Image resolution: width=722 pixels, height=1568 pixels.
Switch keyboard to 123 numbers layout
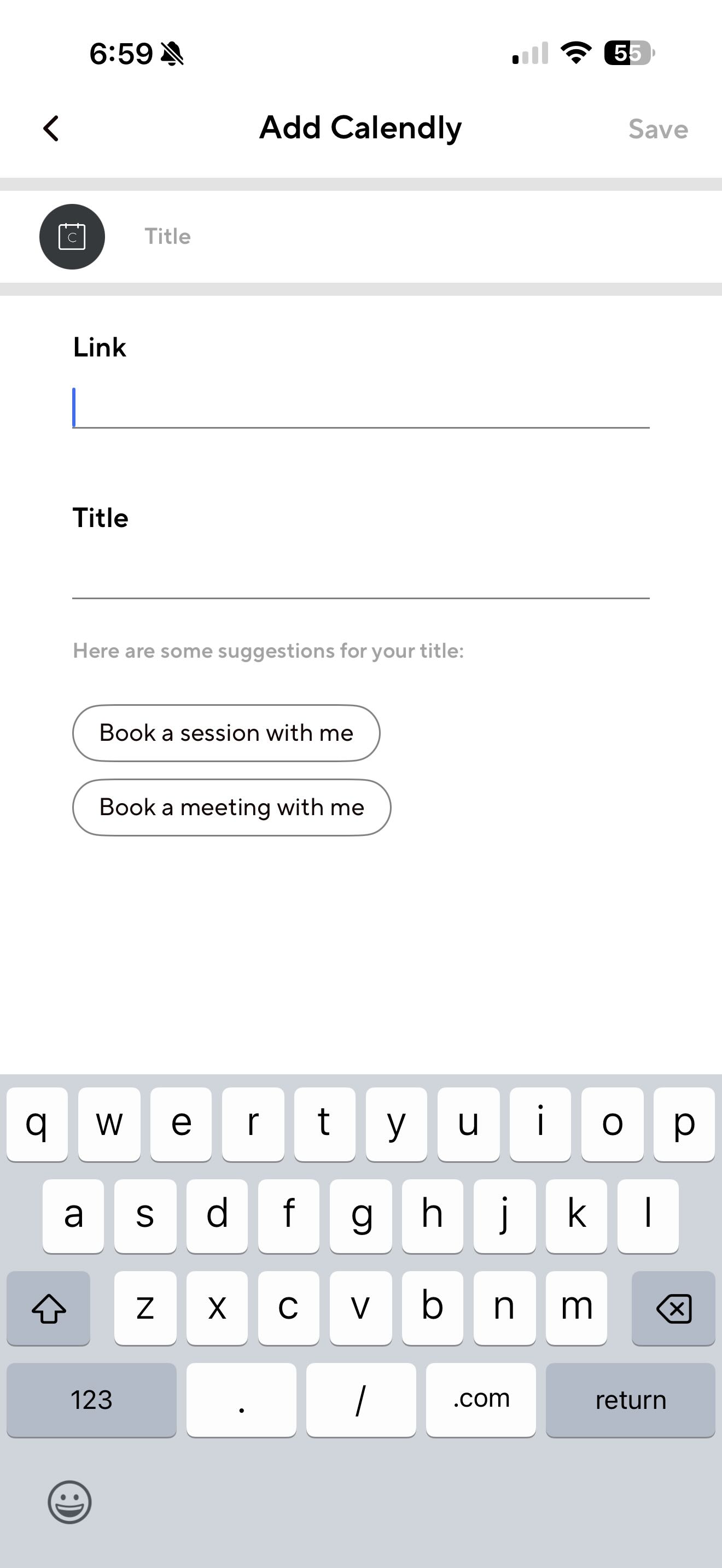pos(91,1400)
